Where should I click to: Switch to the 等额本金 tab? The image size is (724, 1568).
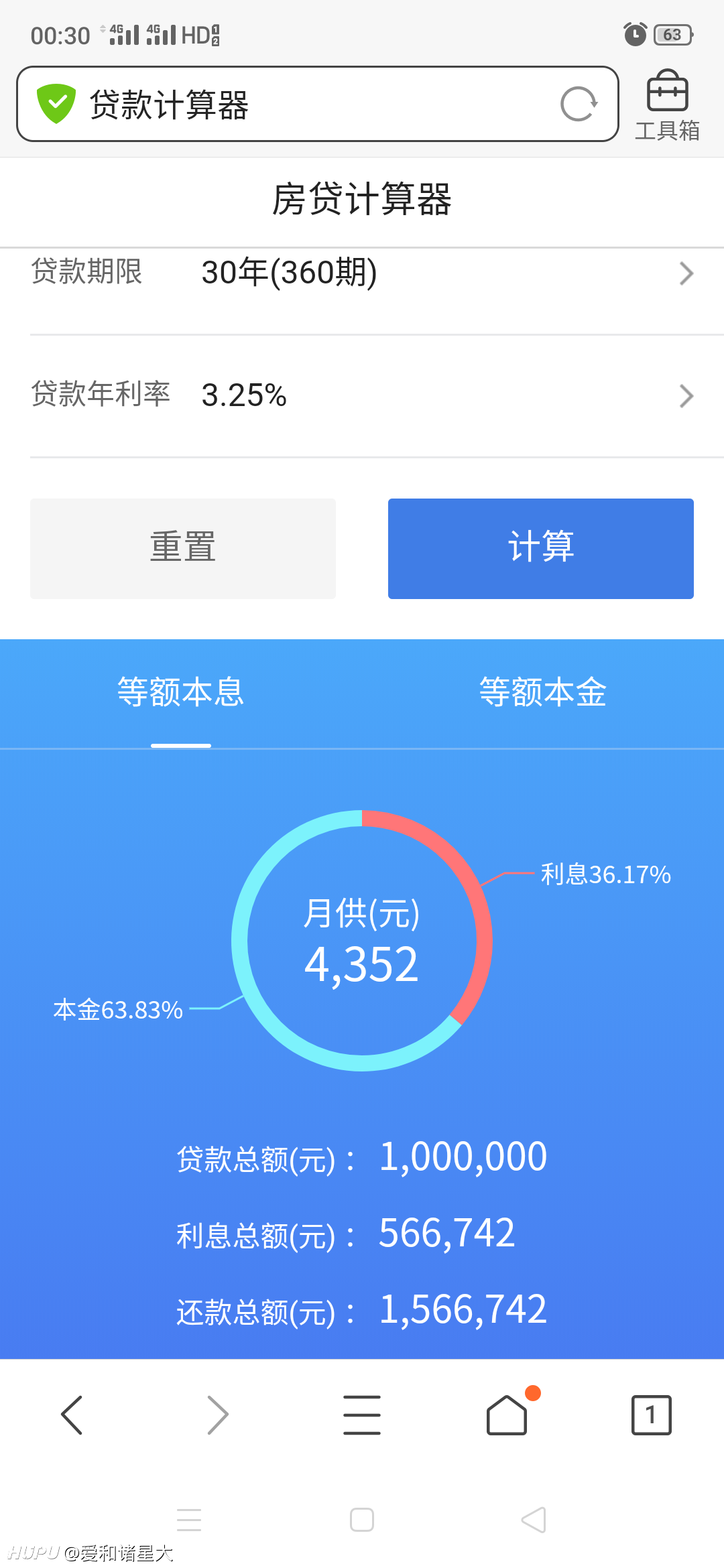click(543, 693)
